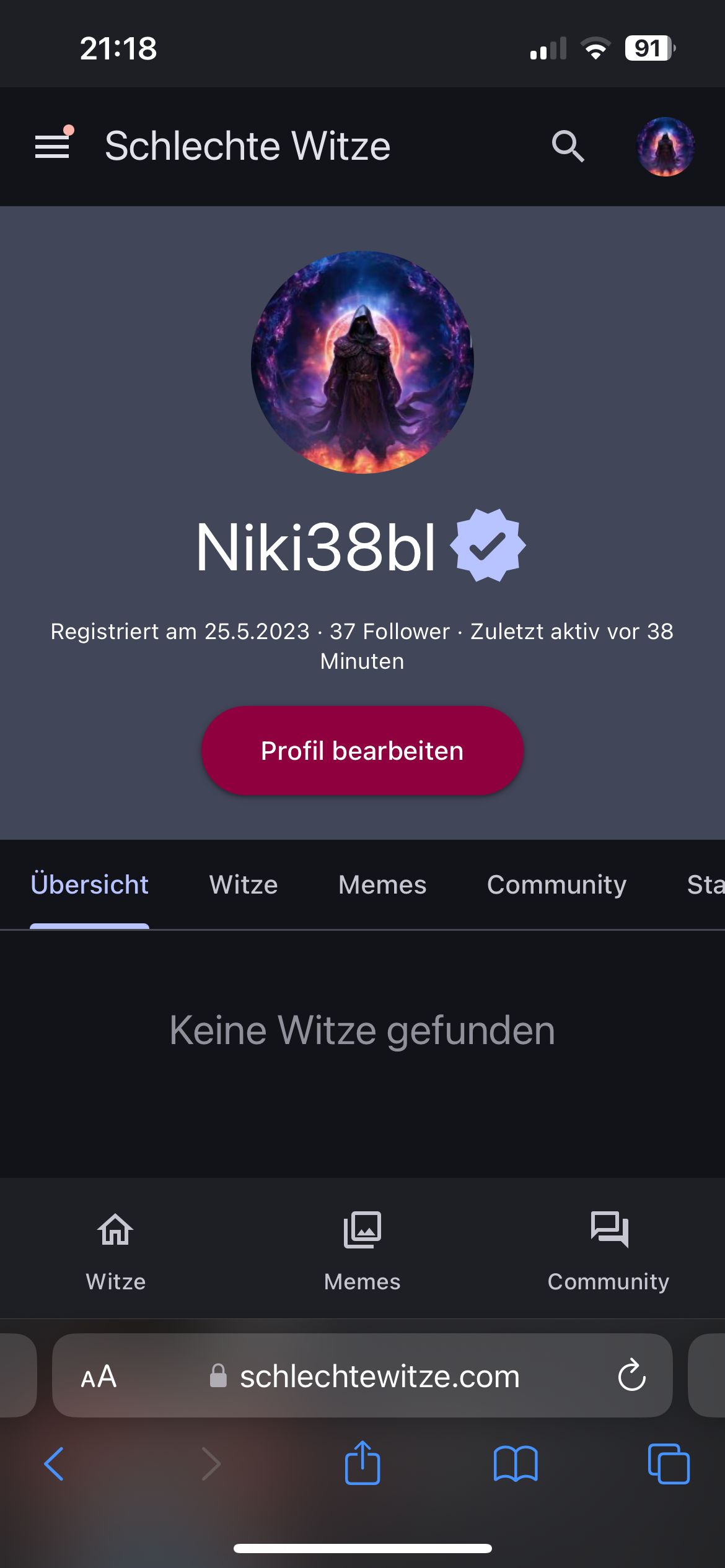Share this page from Safari toolbar

click(x=362, y=1463)
